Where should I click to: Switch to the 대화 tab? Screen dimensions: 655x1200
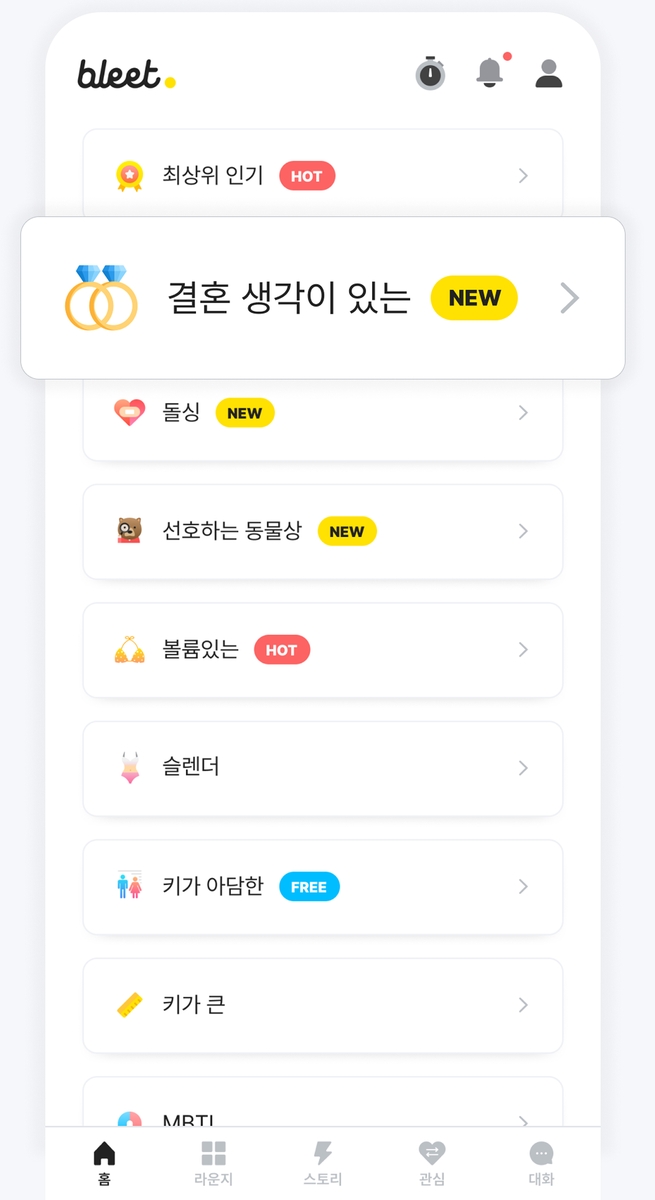pyautogui.click(x=541, y=1163)
